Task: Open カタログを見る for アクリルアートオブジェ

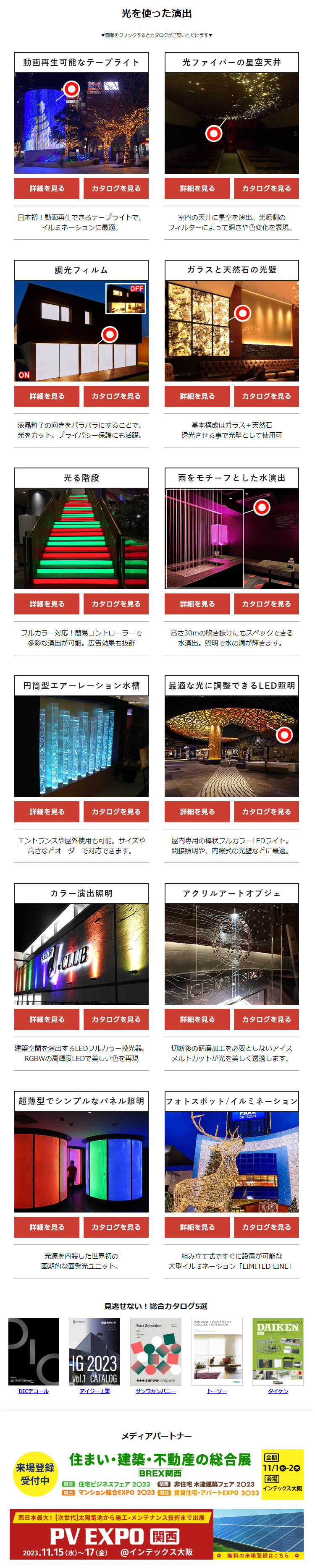Action: [x=266, y=1019]
